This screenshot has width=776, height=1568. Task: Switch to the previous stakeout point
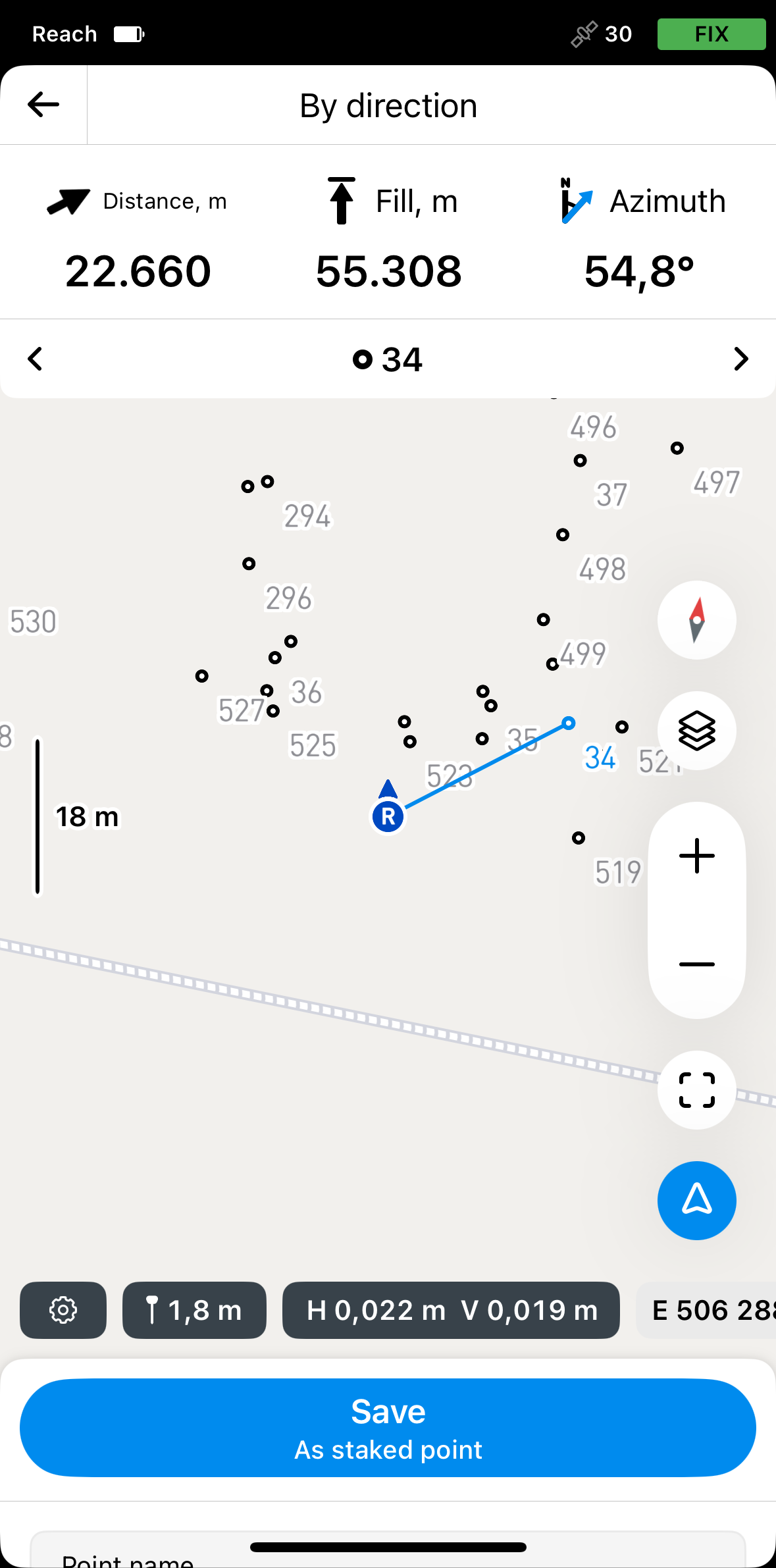36,359
